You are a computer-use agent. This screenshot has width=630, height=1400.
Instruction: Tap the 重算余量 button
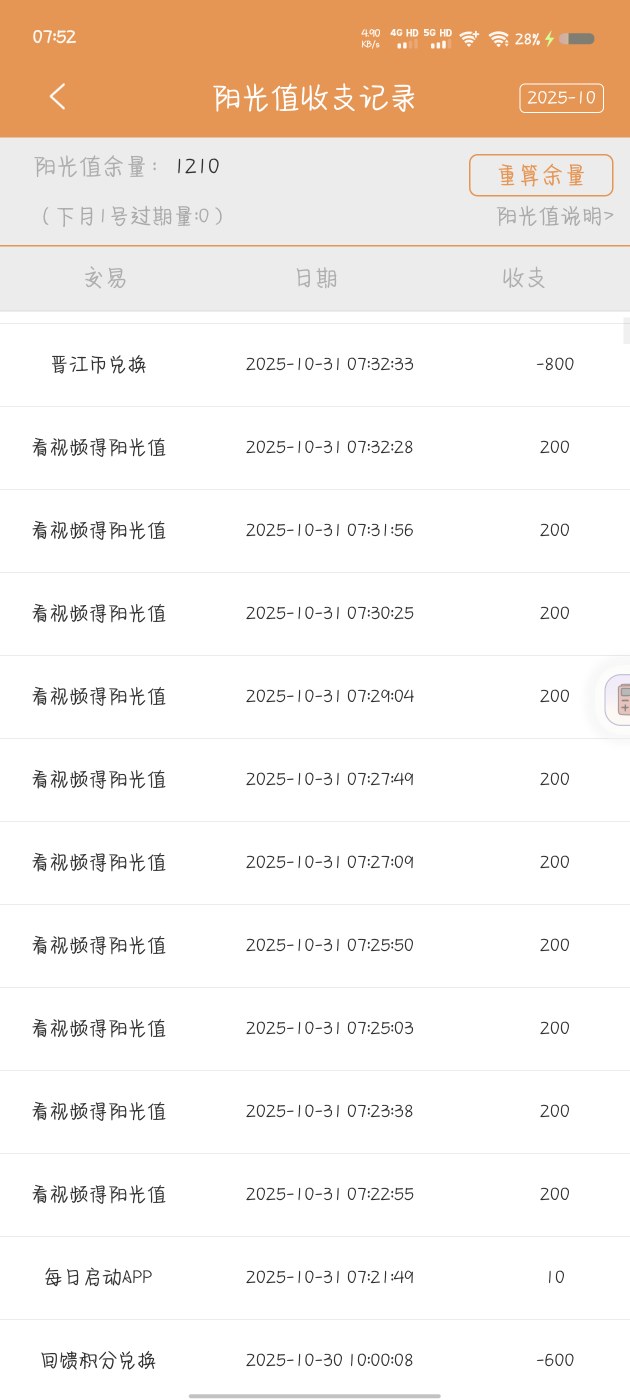[540, 175]
